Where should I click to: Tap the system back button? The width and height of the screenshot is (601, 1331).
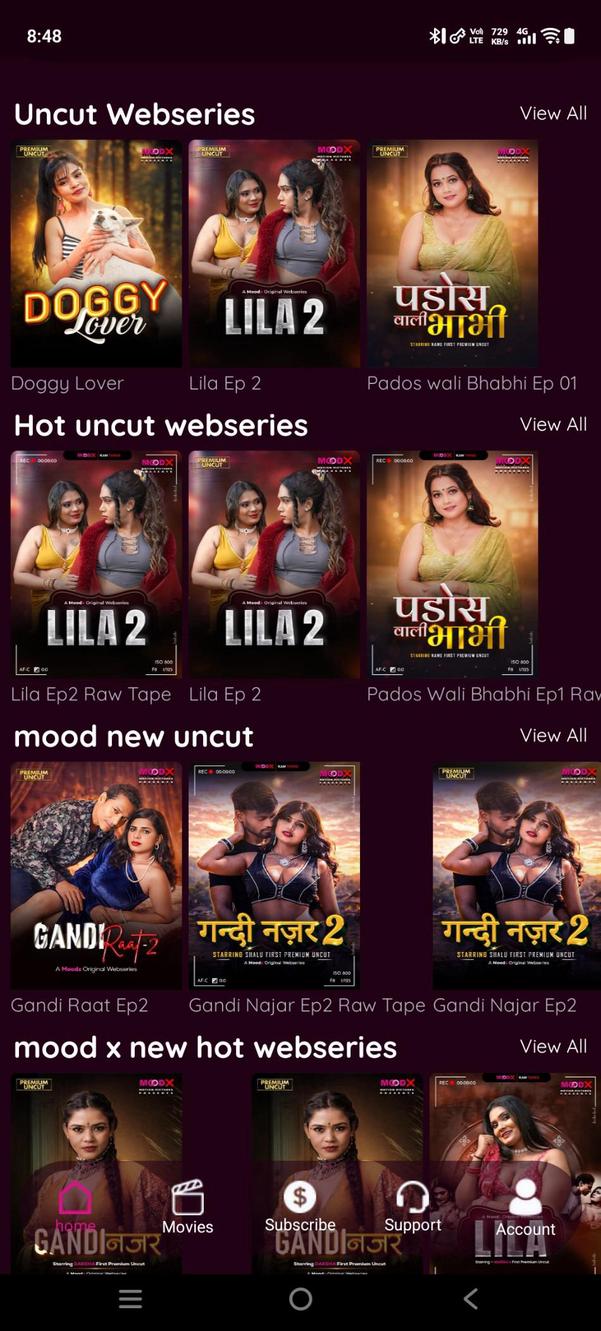pyautogui.click(x=471, y=1298)
